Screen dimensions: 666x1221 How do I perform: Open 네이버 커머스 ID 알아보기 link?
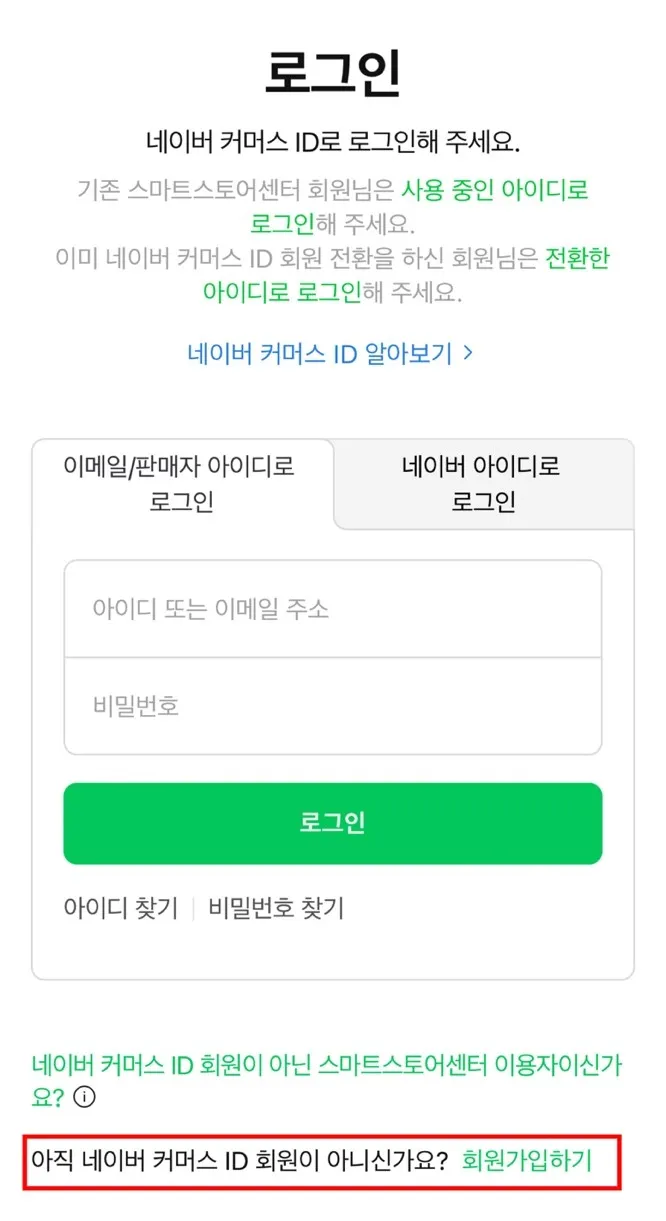click(330, 353)
